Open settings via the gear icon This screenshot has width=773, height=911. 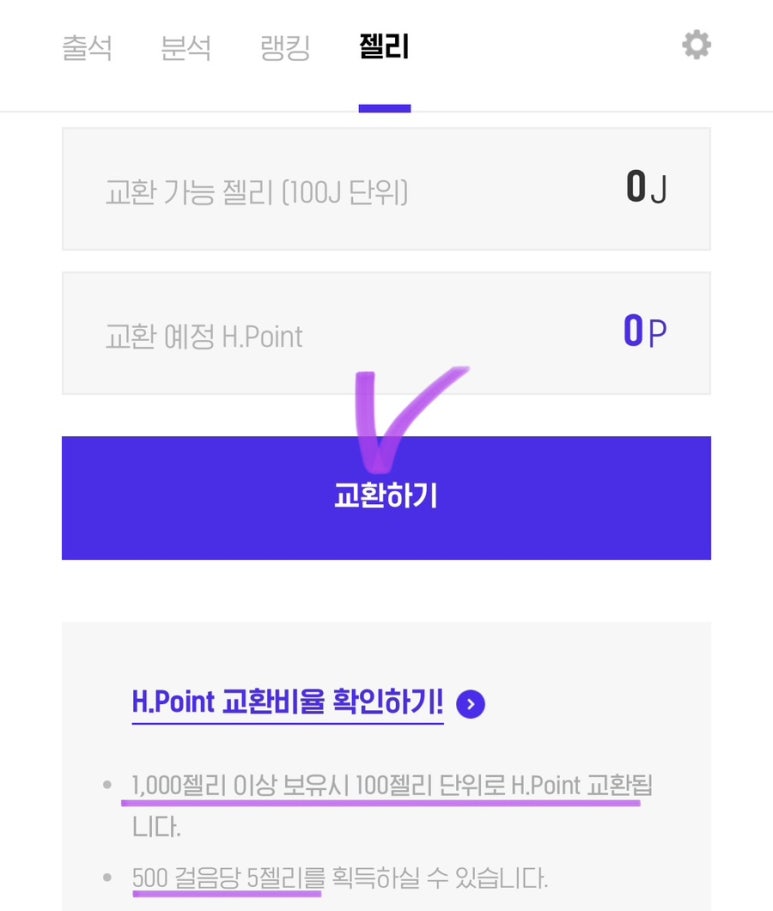coord(696,45)
